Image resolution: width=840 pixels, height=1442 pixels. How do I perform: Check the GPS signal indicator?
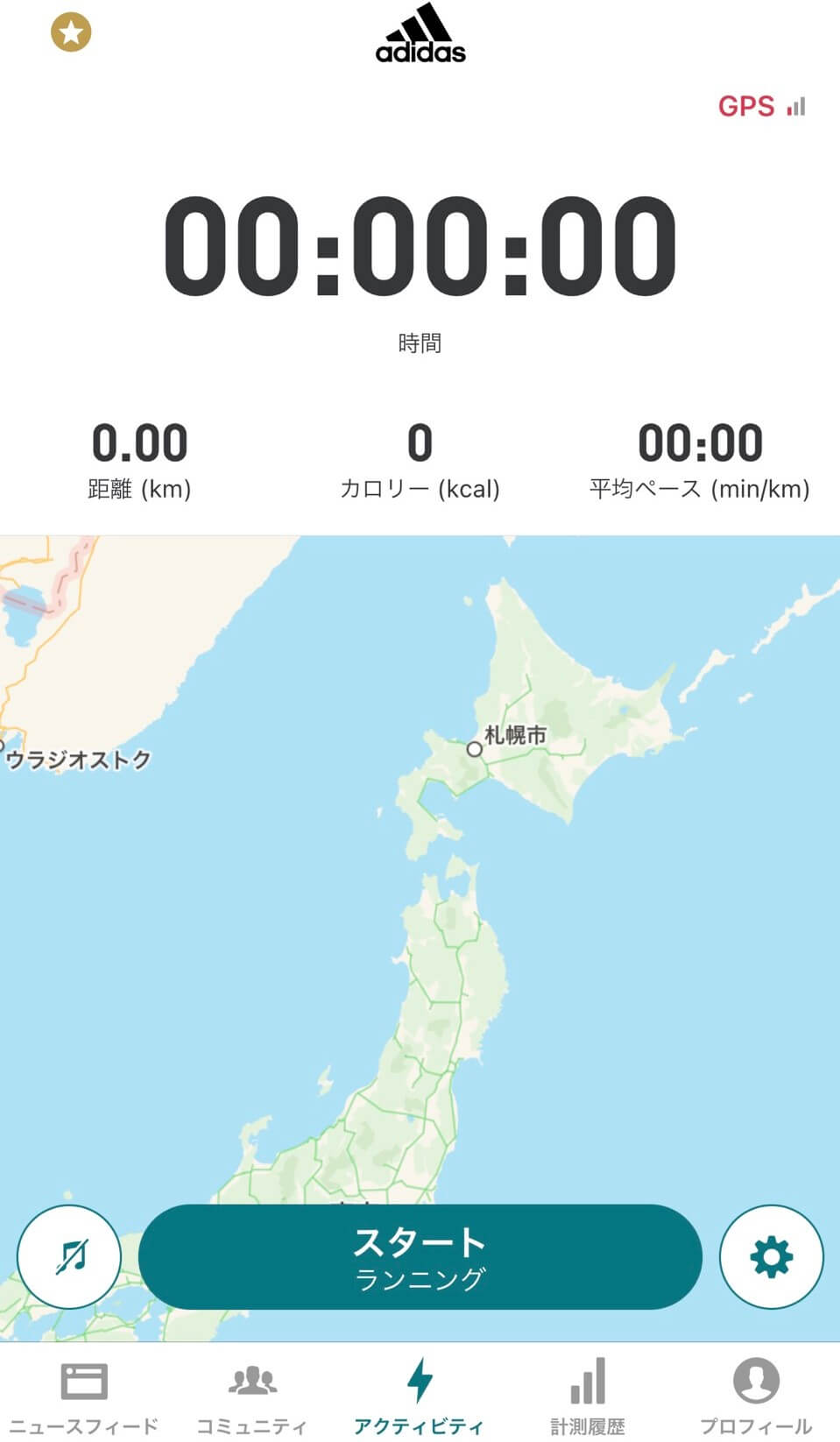point(761,107)
